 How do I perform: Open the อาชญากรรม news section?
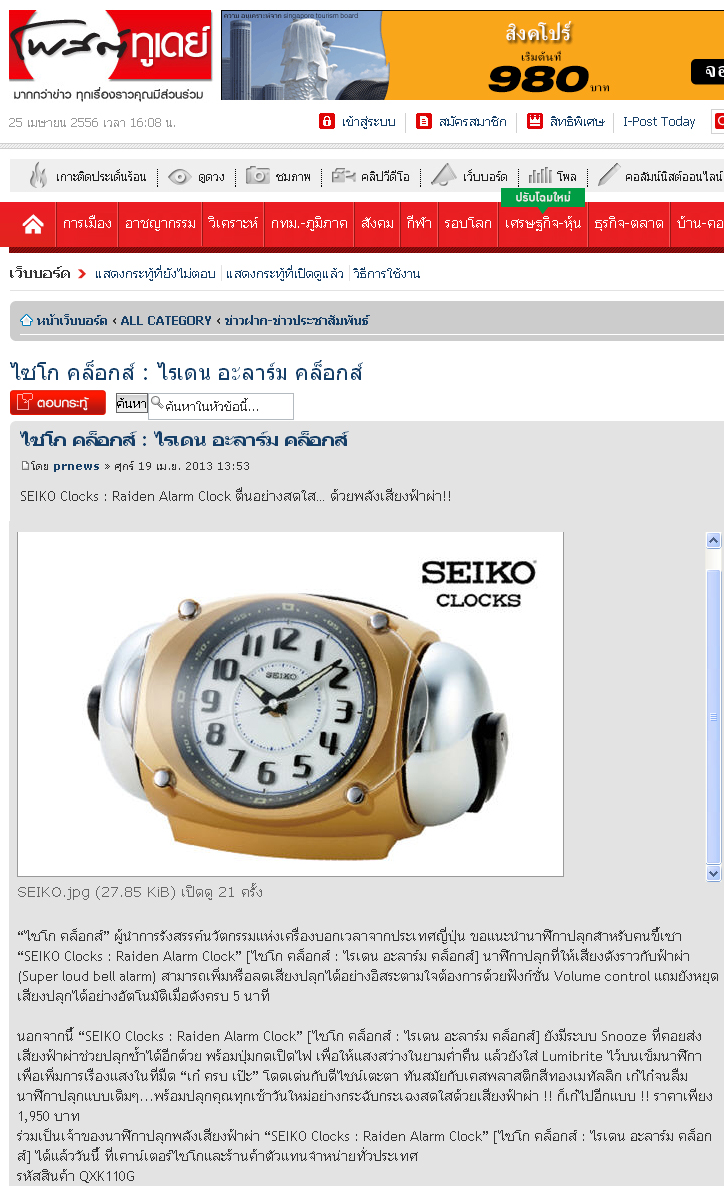coord(160,224)
